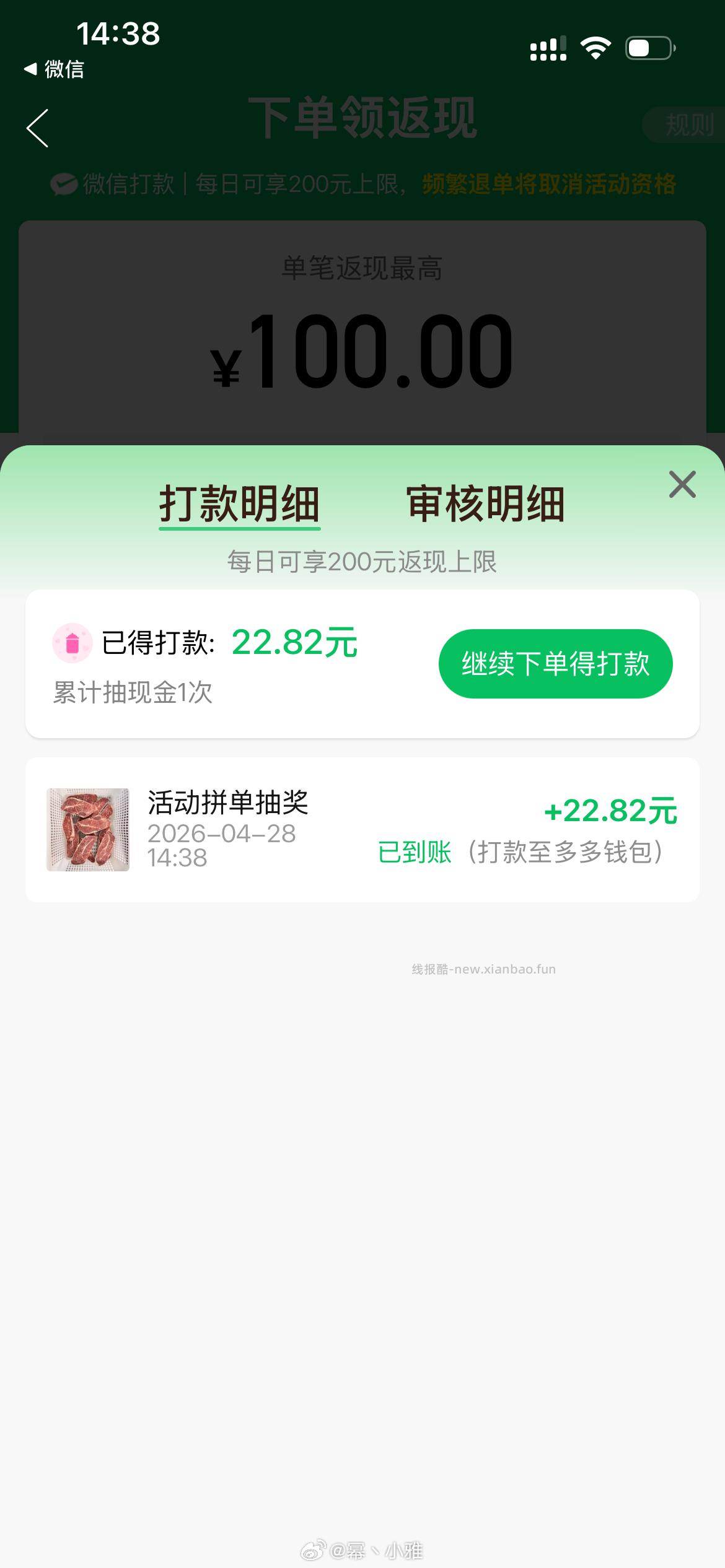
Task: Expand the 打款至多多钱包 detail text
Action: pyautogui.click(x=567, y=852)
